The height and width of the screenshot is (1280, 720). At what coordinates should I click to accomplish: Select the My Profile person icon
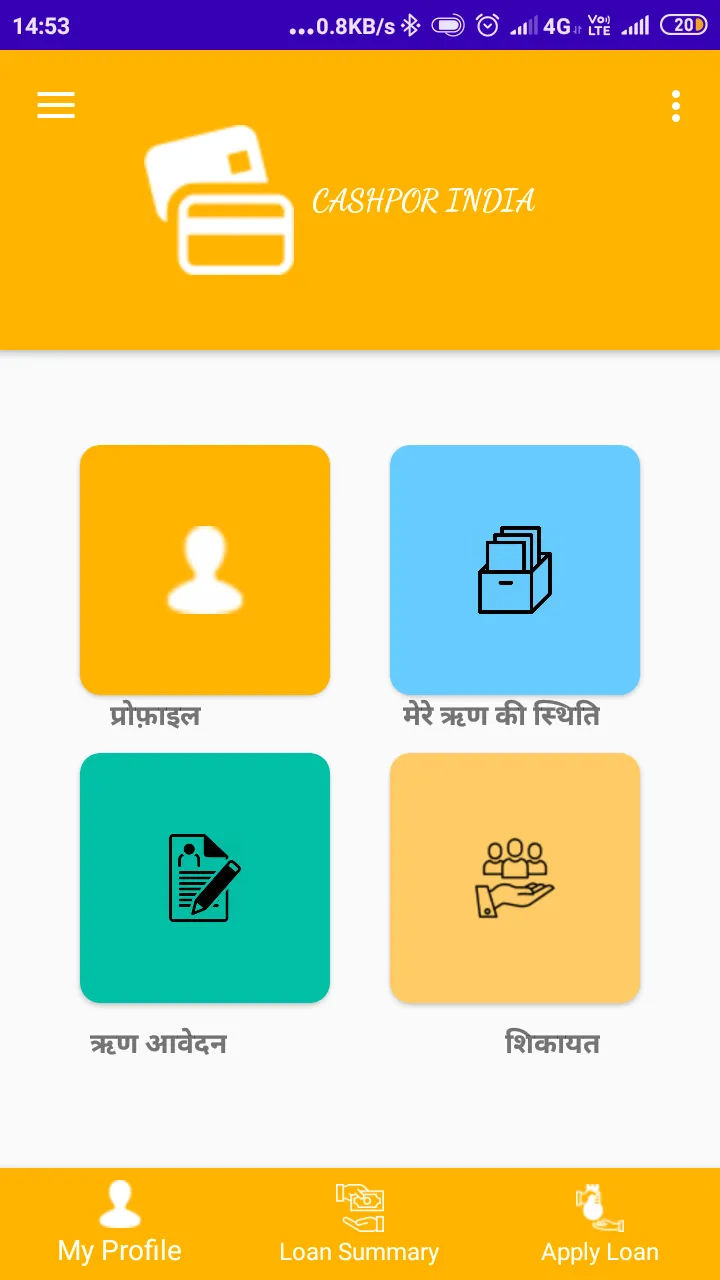(119, 1205)
